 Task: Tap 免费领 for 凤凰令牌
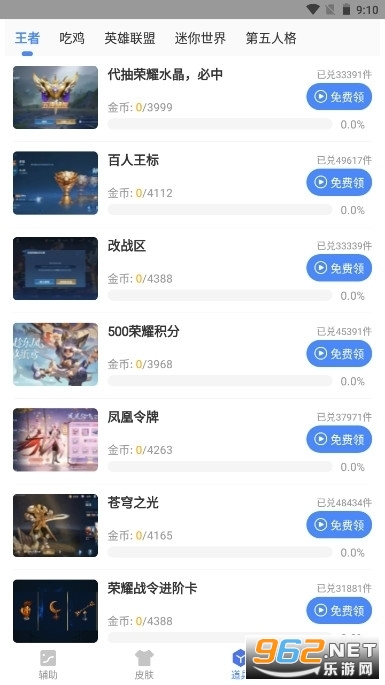click(339, 439)
